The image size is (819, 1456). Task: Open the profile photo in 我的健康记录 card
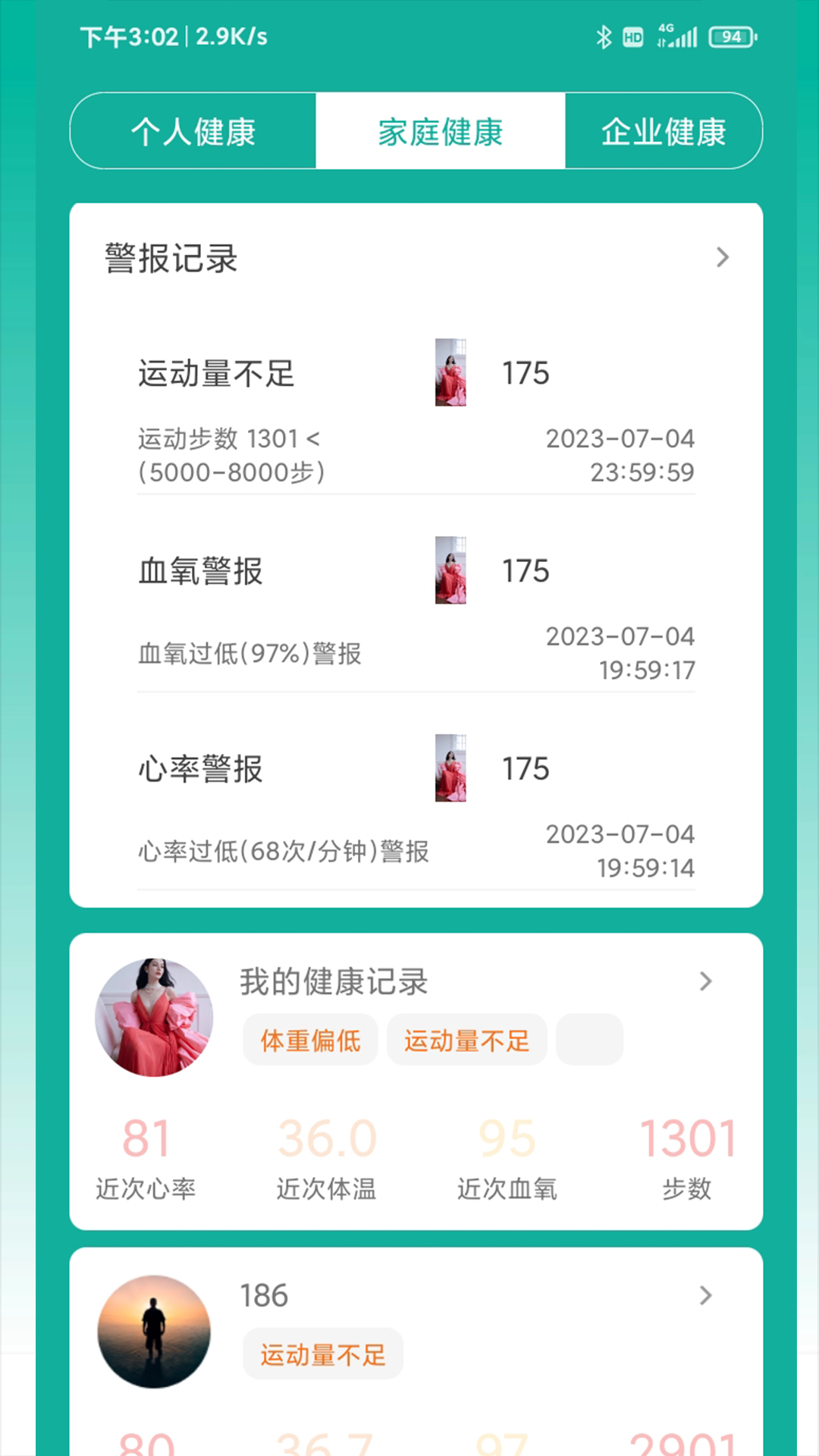tap(155, 1016)
